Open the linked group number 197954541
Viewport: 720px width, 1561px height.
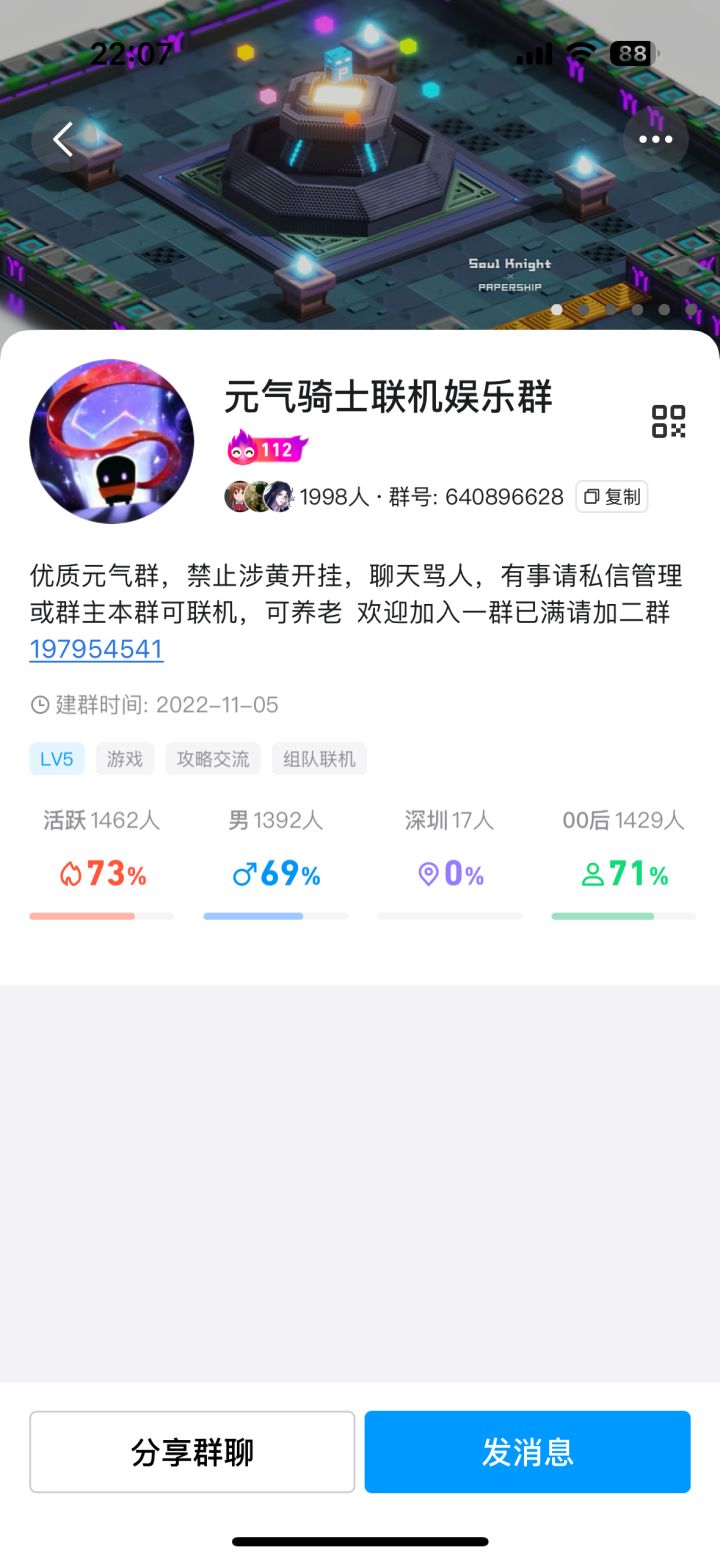[x=96, y=649]
